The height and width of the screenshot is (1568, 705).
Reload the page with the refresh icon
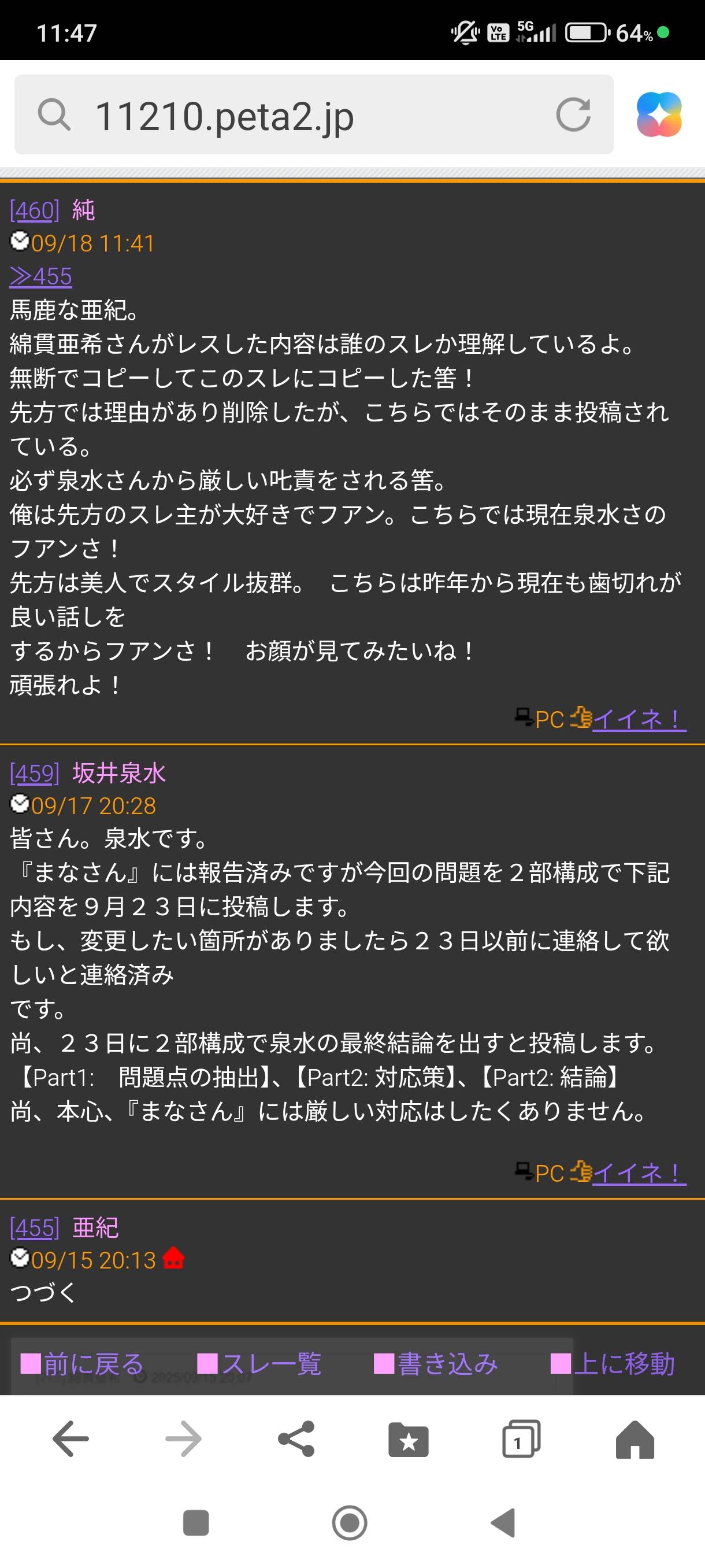pyautogui.click(x=573, y=114)
